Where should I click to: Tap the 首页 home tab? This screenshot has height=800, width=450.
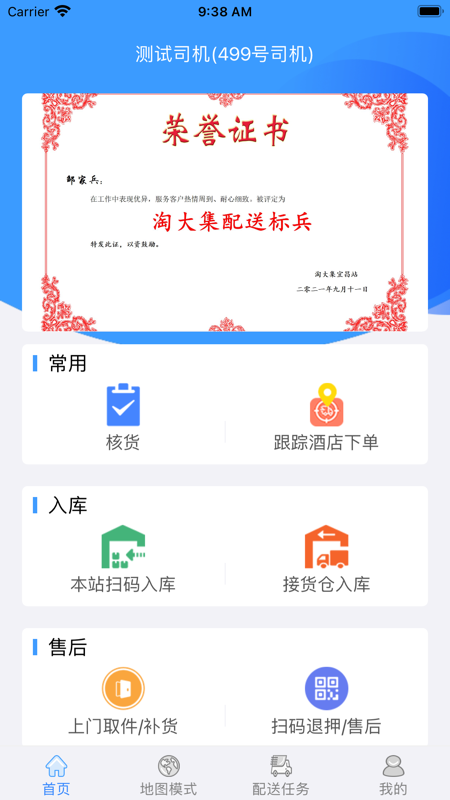point(56,776)
